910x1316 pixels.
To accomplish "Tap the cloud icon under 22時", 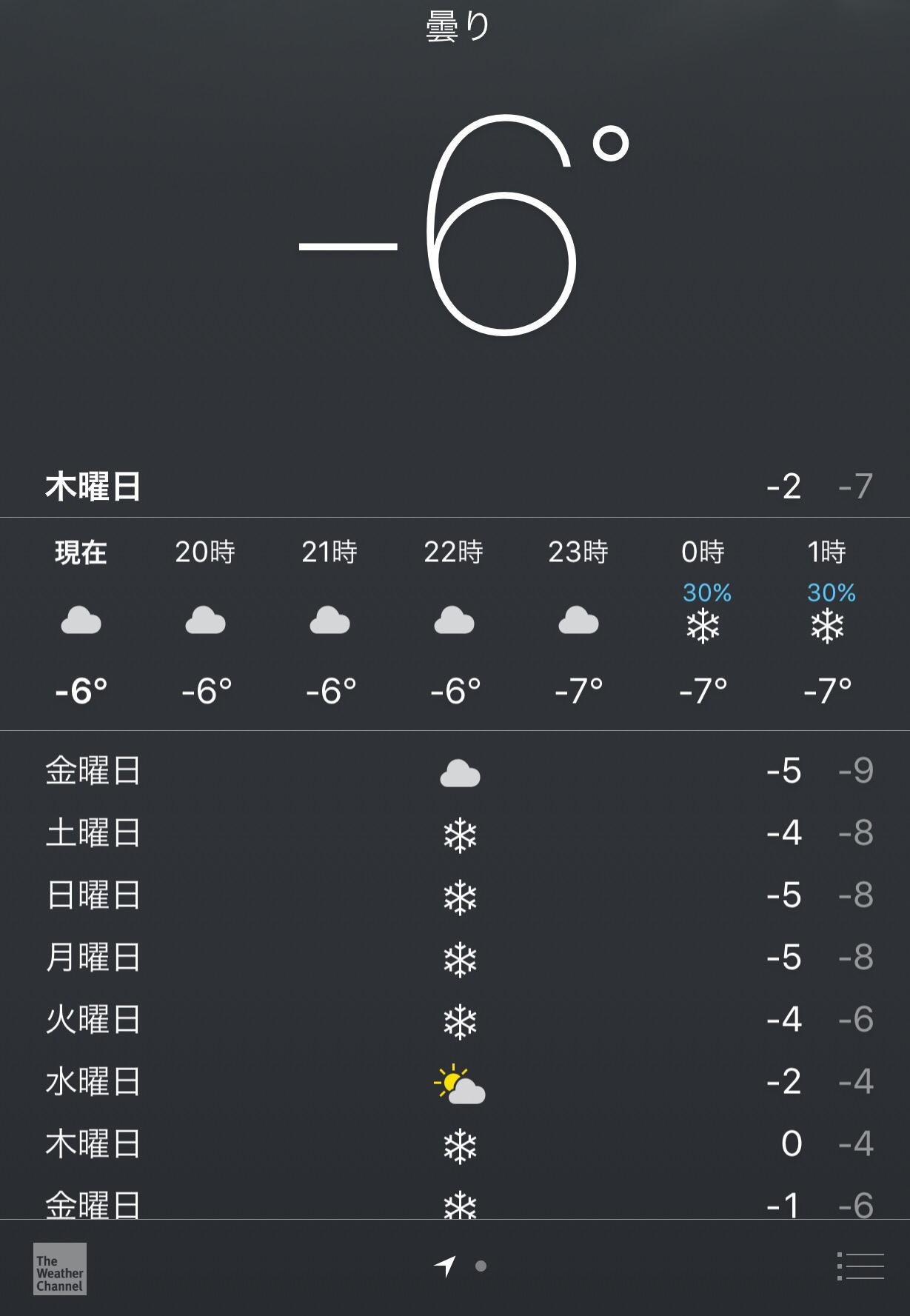I will (455, 622).
